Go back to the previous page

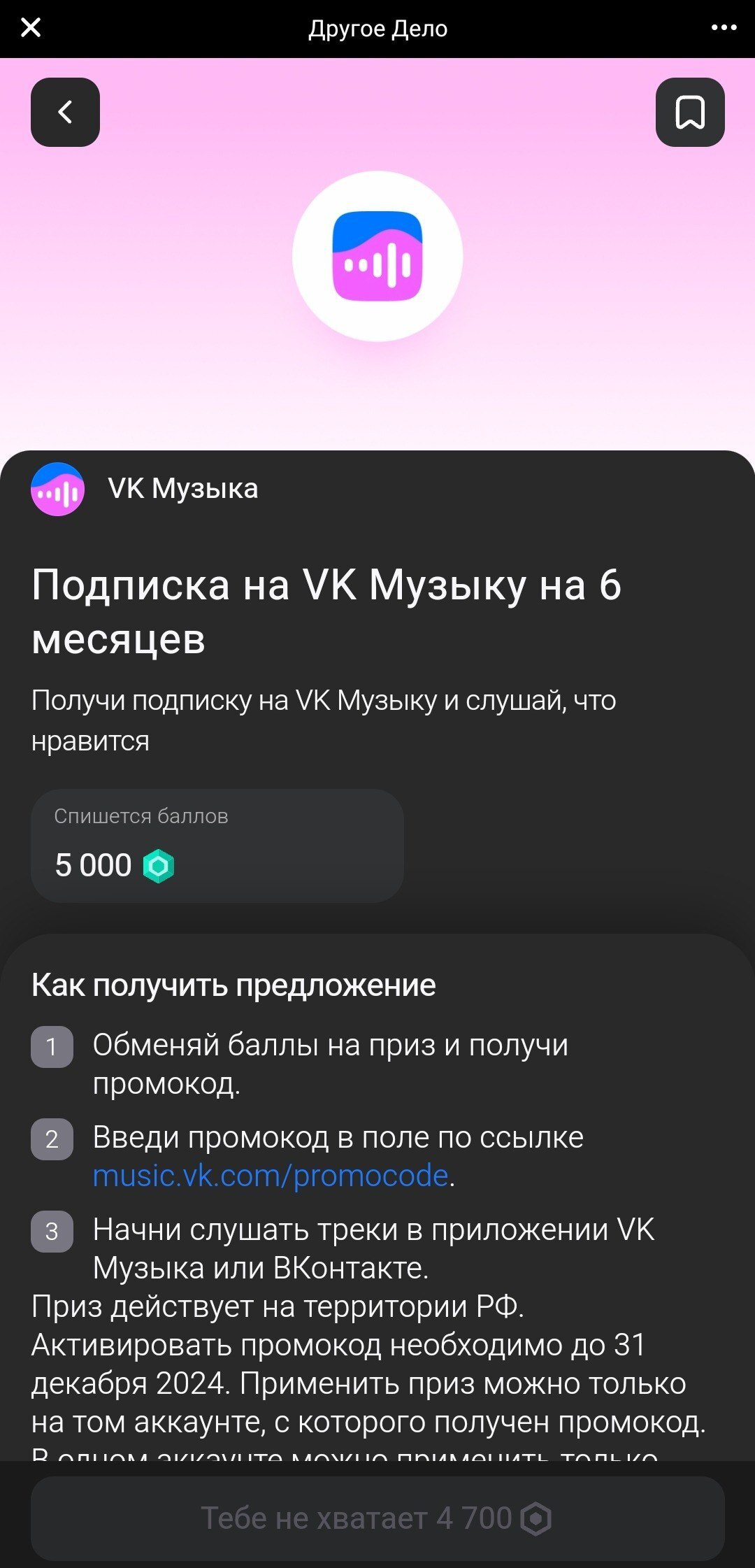click(65, 112)
